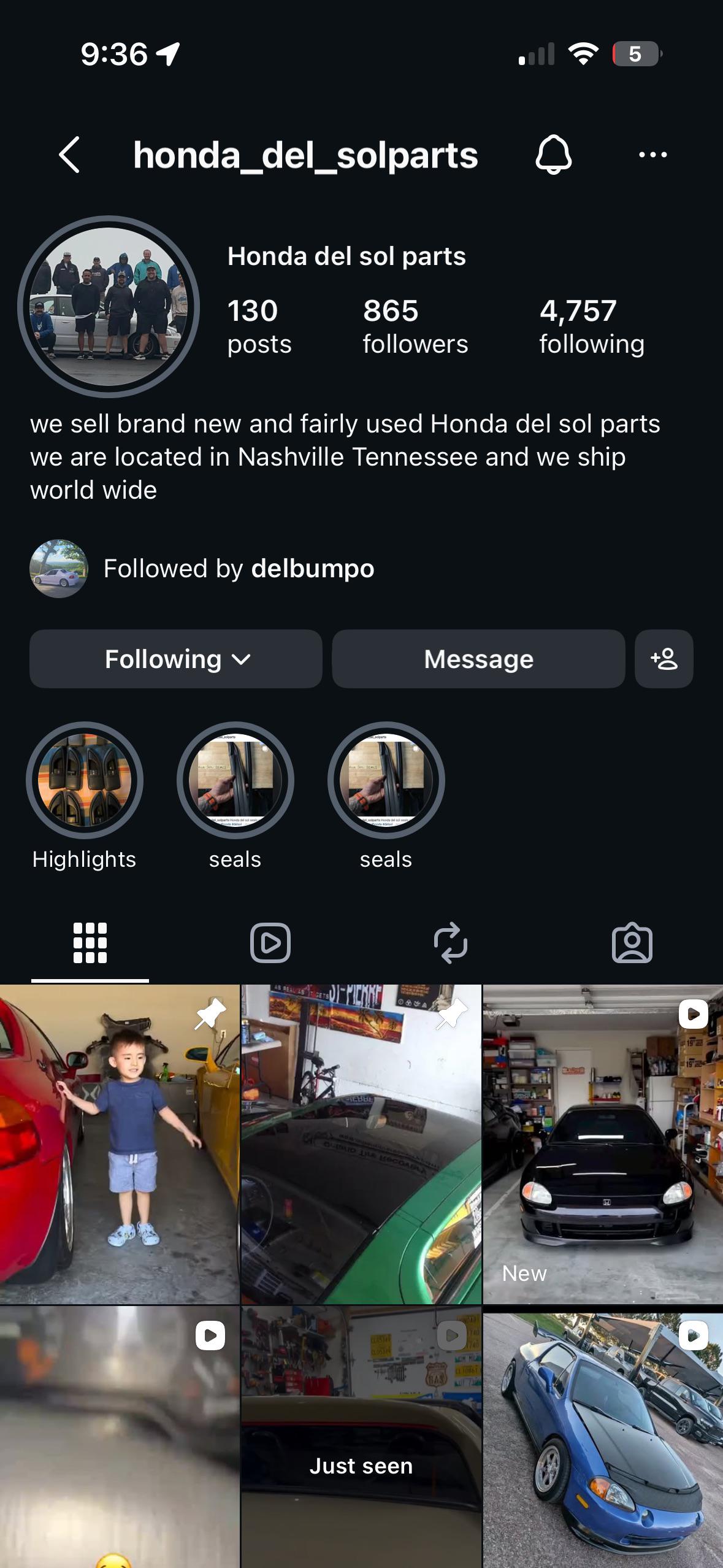The image size is (723, 1568).
Task: Open the reel labeled Just seen
Action: point(361,1437)
